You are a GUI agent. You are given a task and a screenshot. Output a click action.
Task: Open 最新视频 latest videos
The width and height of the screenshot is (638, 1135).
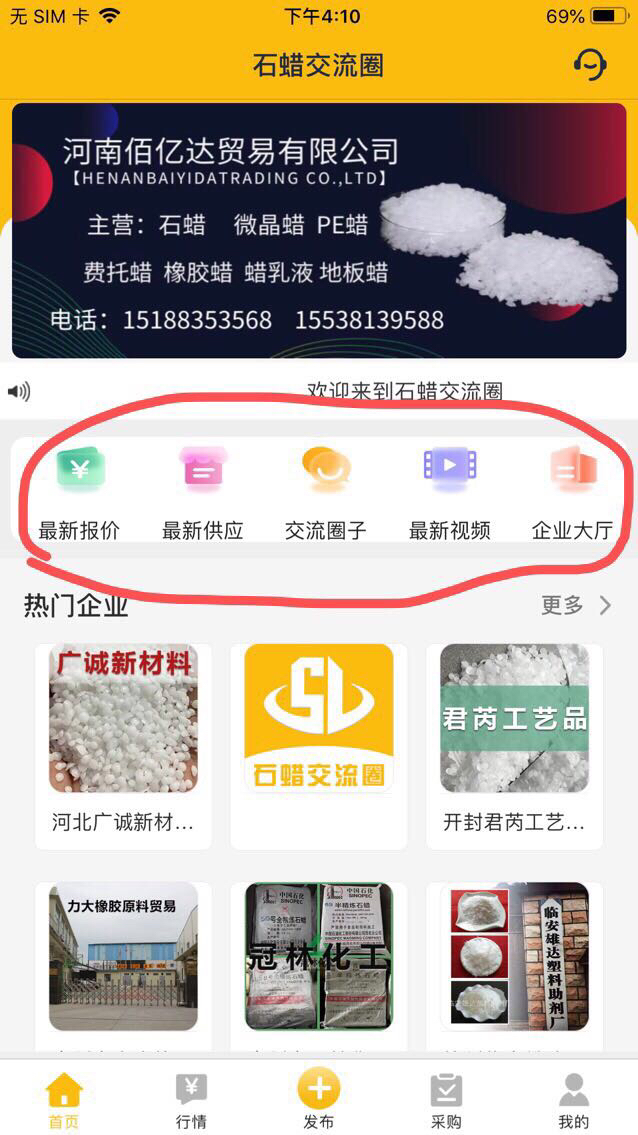(449, 494)
